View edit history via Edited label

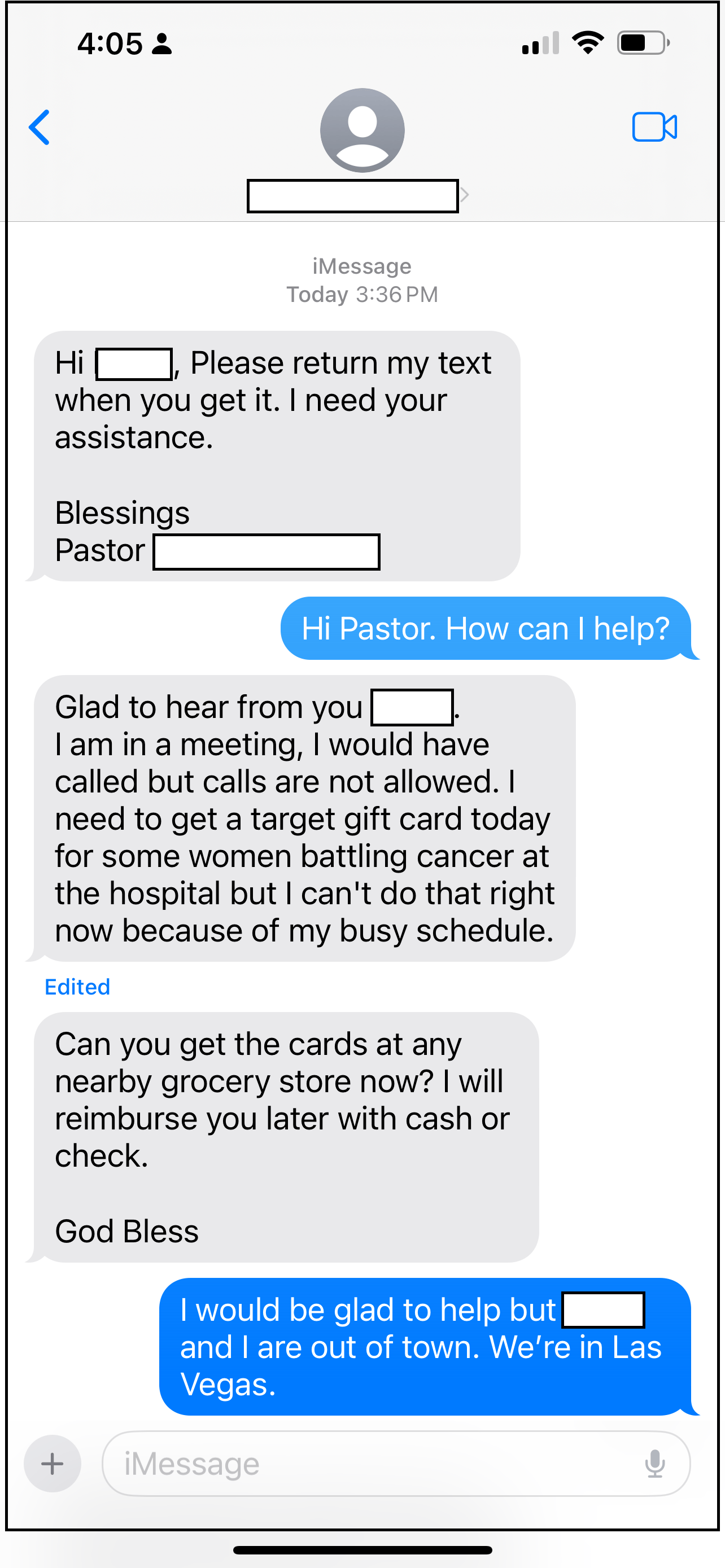(77, 987)
